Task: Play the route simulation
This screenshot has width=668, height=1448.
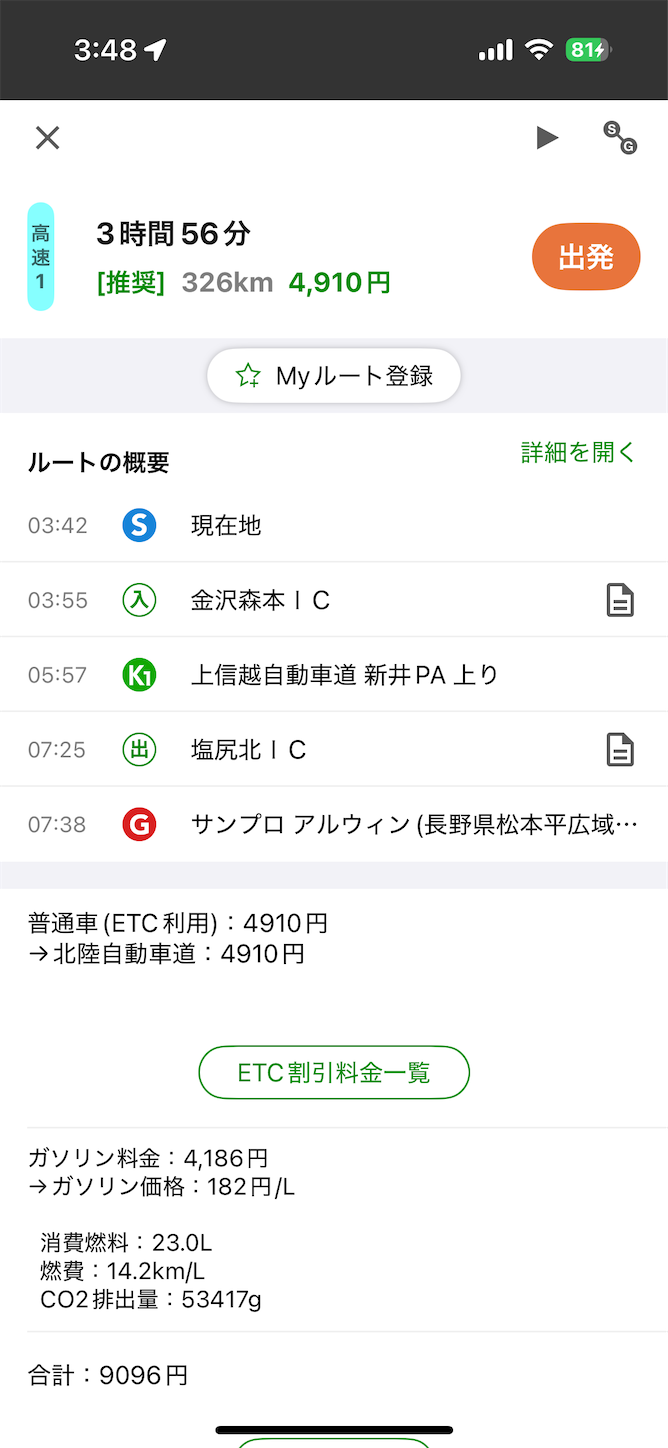Action: tap(546, 138)
